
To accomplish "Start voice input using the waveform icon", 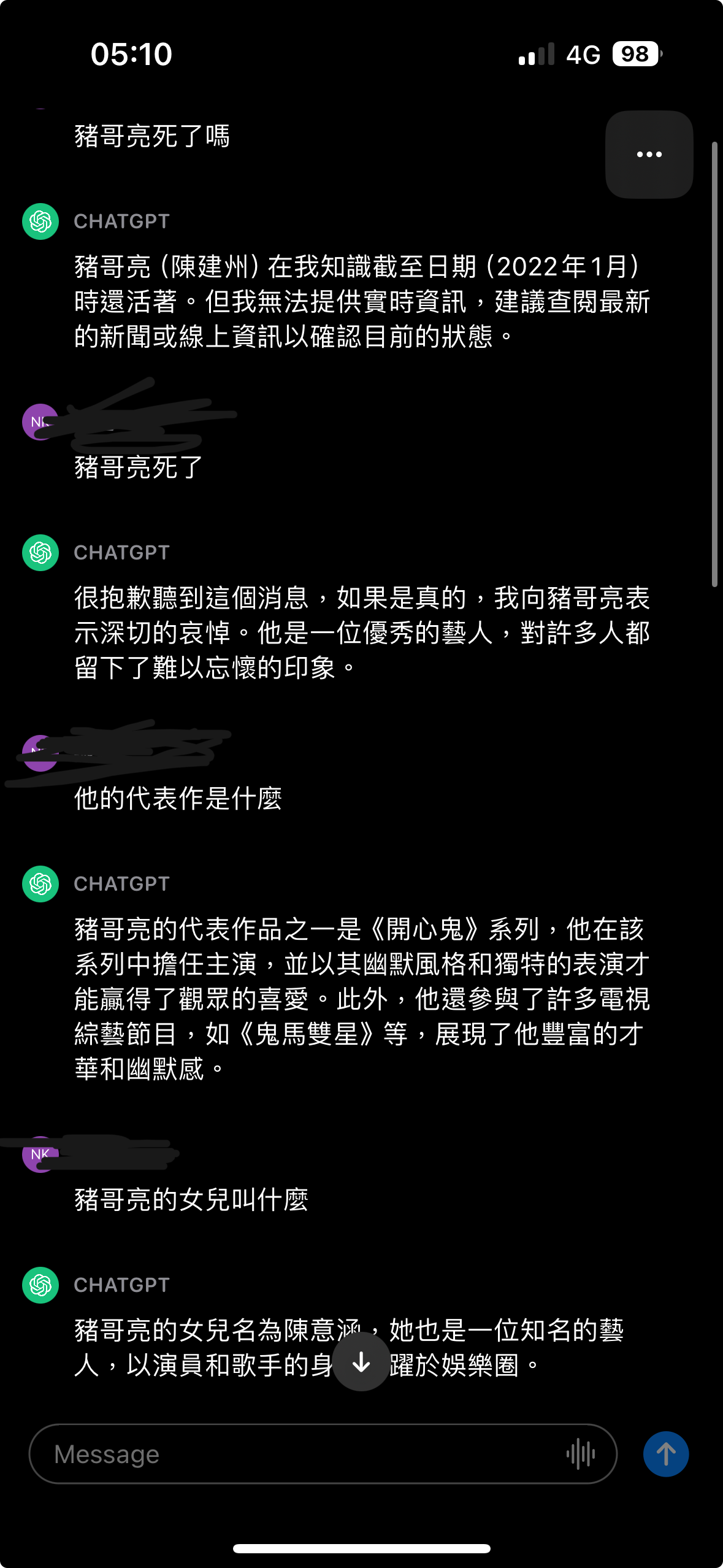I will (x=580, y=1454).
